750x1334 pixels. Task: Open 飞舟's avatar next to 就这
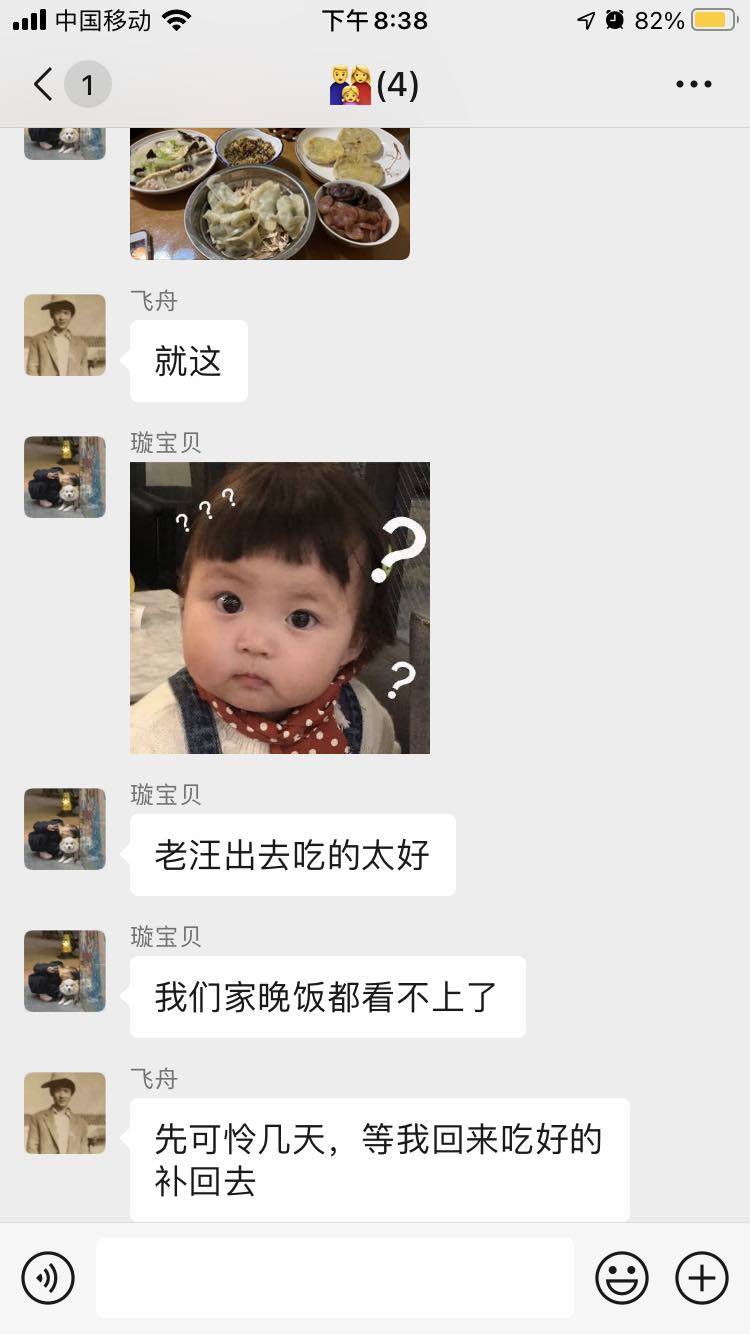(x=65, y=335)
